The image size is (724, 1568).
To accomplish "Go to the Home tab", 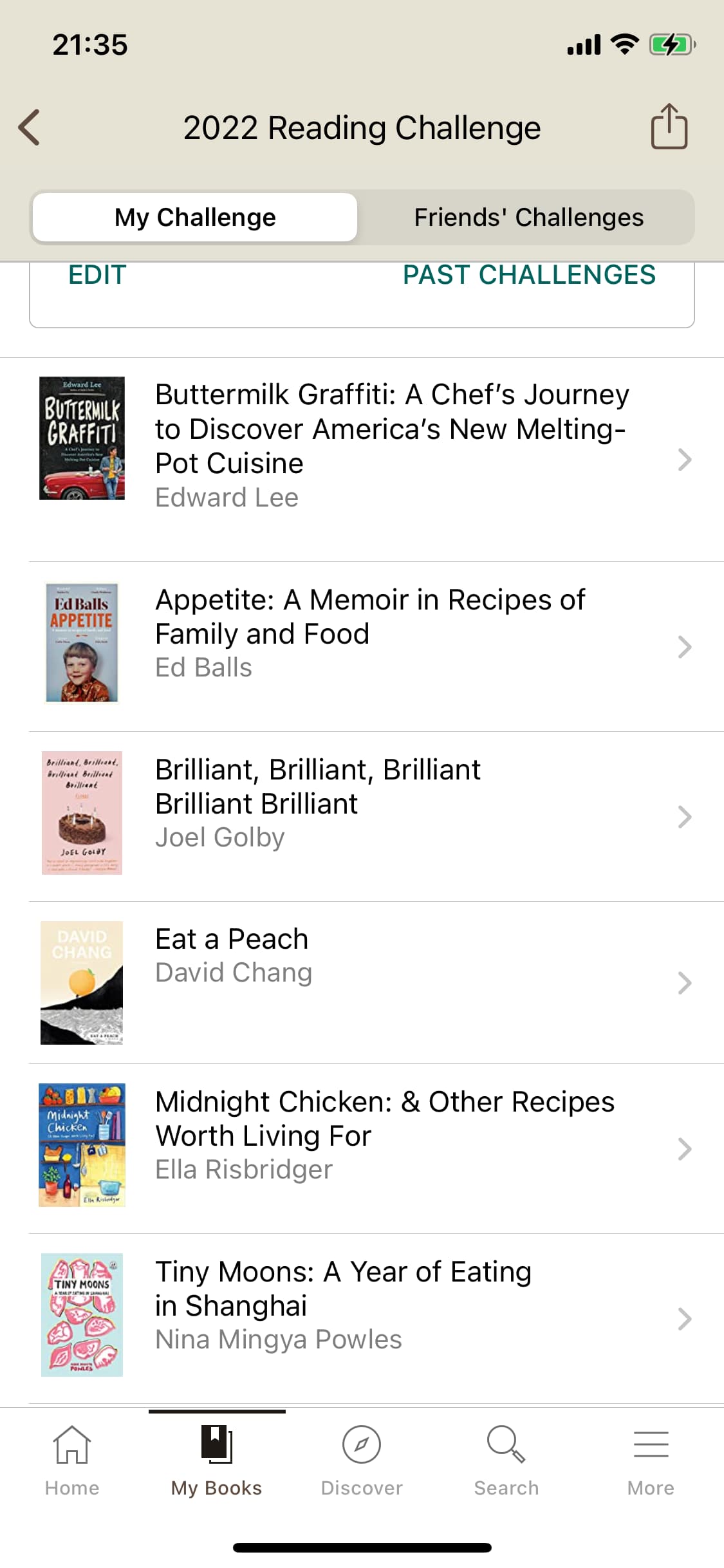I will coord(72,1461).
